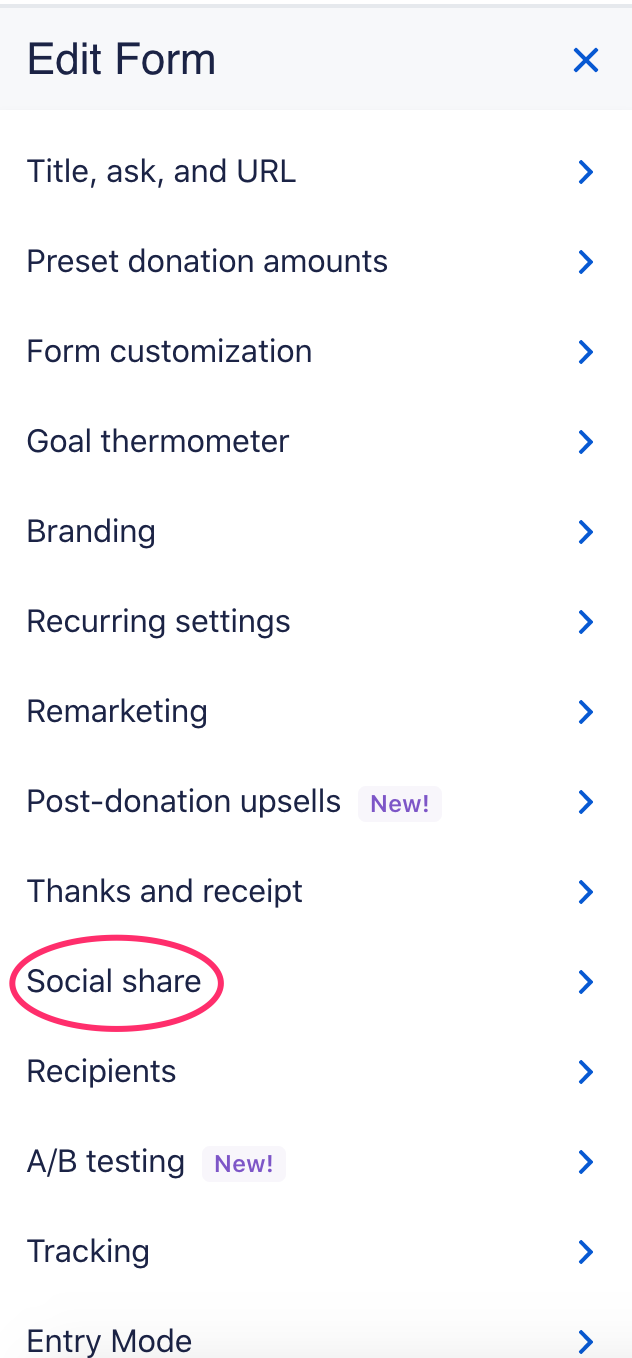This screenshot has height=1358, width=632.
Task: Close the Edit Form panel
Action: coord(585,60)
